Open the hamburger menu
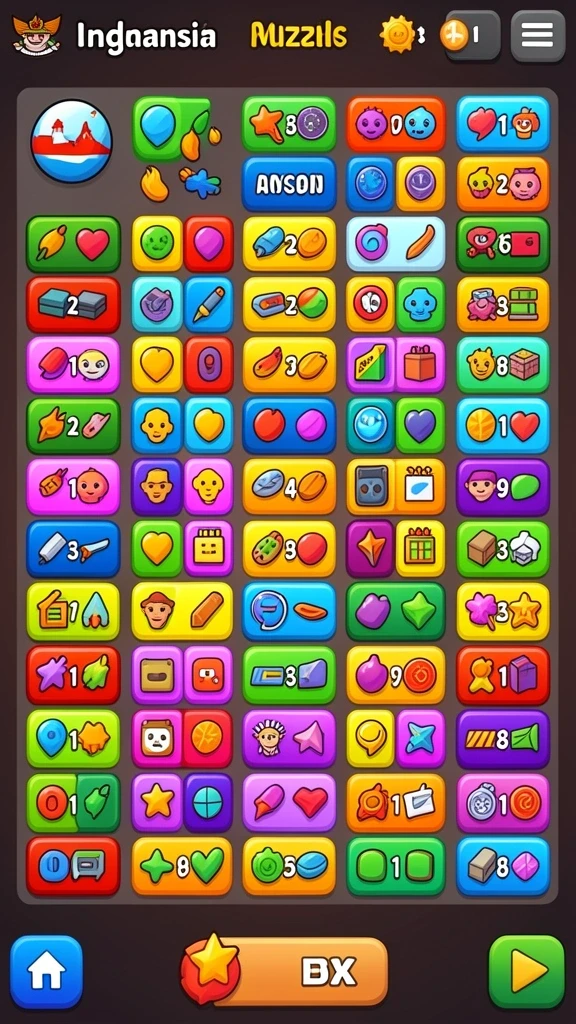Screen dimensions: 576x1024 coord(537,36)
